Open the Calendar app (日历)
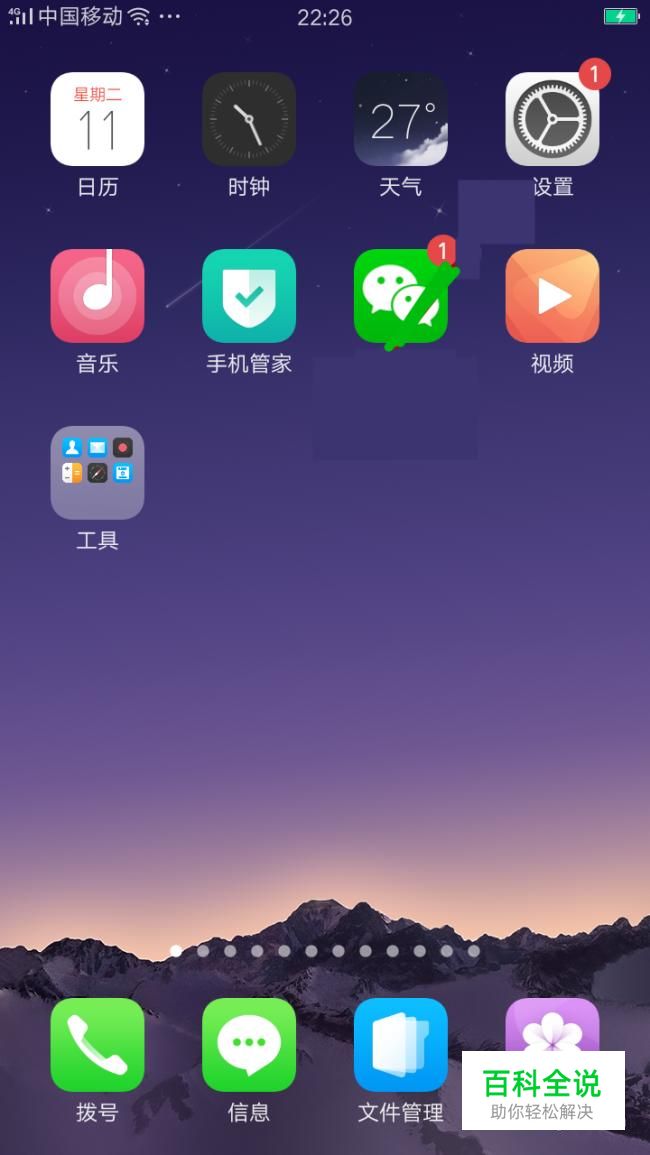This screenshot has width=650, height=1155. tap(97, 119)
